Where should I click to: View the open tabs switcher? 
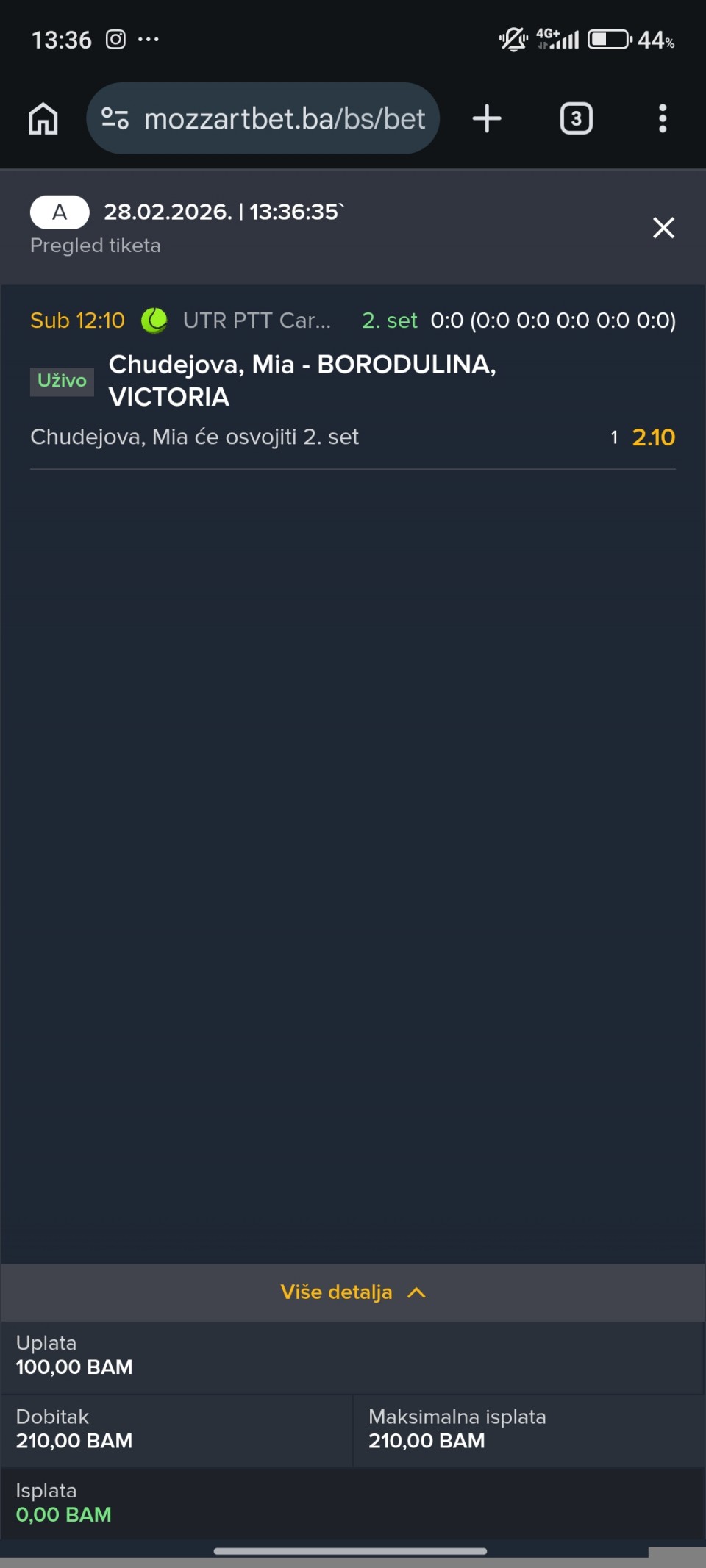(x=577, y=118)
